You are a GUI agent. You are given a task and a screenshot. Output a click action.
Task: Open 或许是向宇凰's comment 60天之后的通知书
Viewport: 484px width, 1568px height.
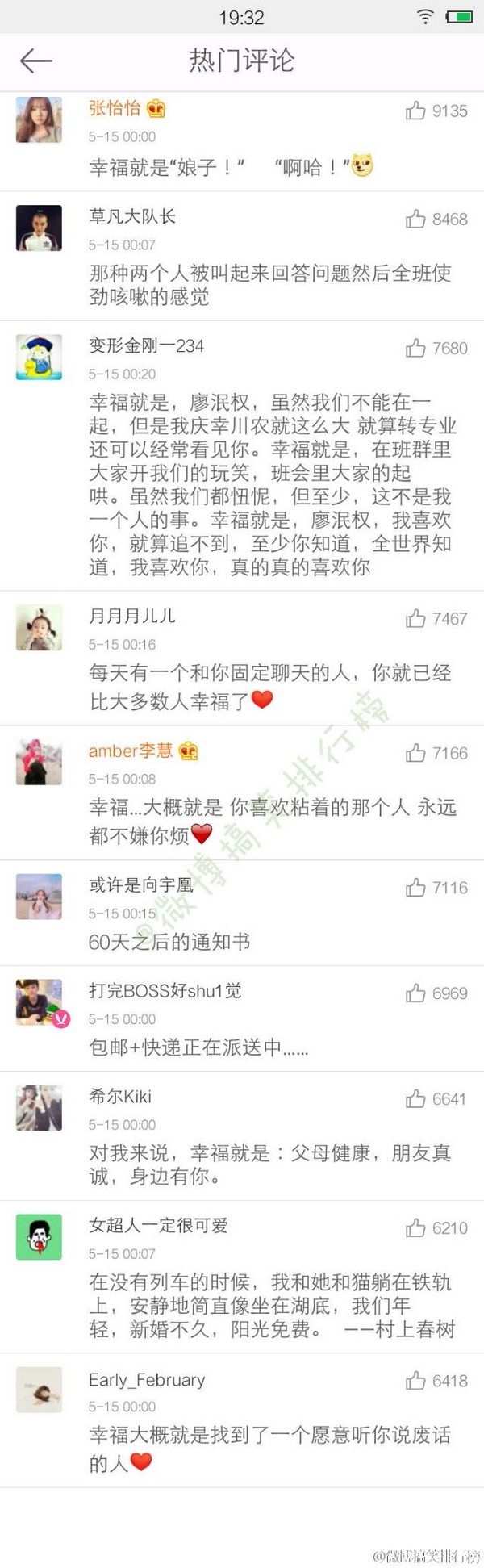pyautogui.click(x=169, y=942)
